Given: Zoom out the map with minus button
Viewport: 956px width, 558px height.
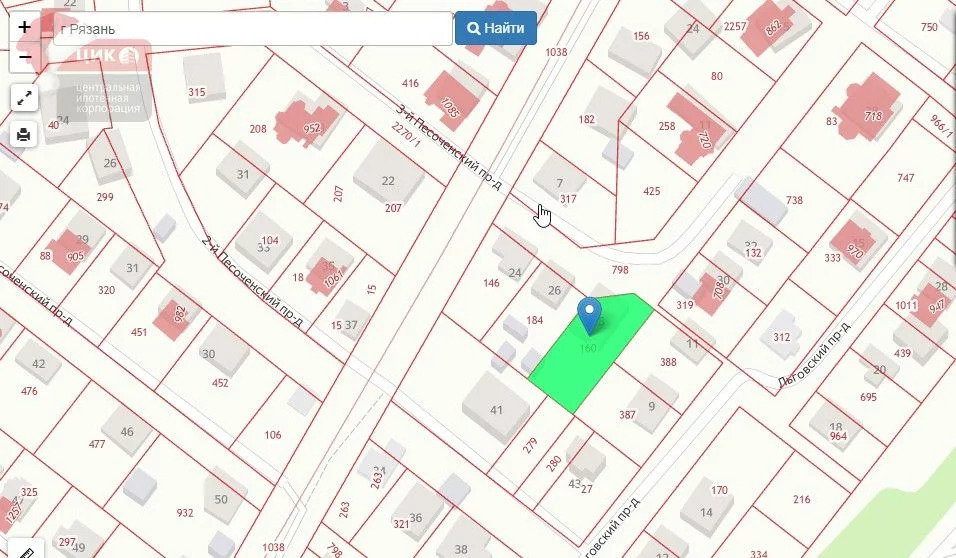Looking at the screenshot, I should pos(24,58).
